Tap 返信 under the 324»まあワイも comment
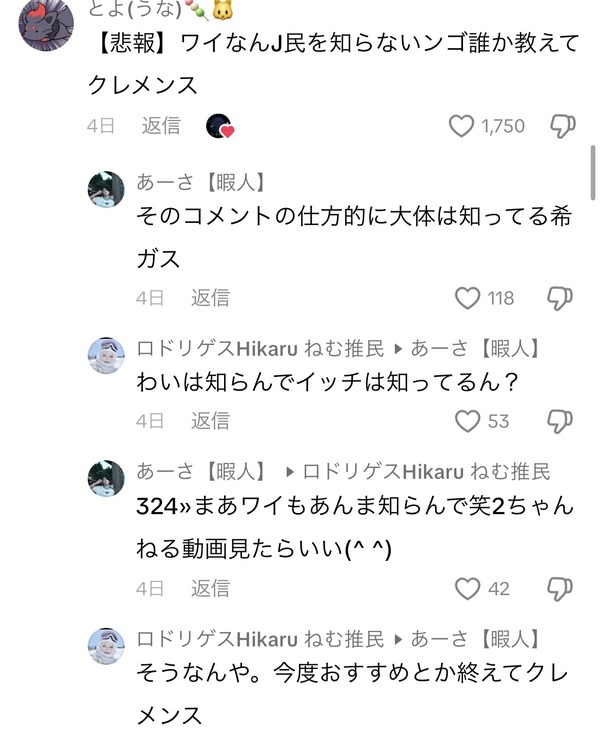This screenshot has height=734, width=600. tap(210, 587)
